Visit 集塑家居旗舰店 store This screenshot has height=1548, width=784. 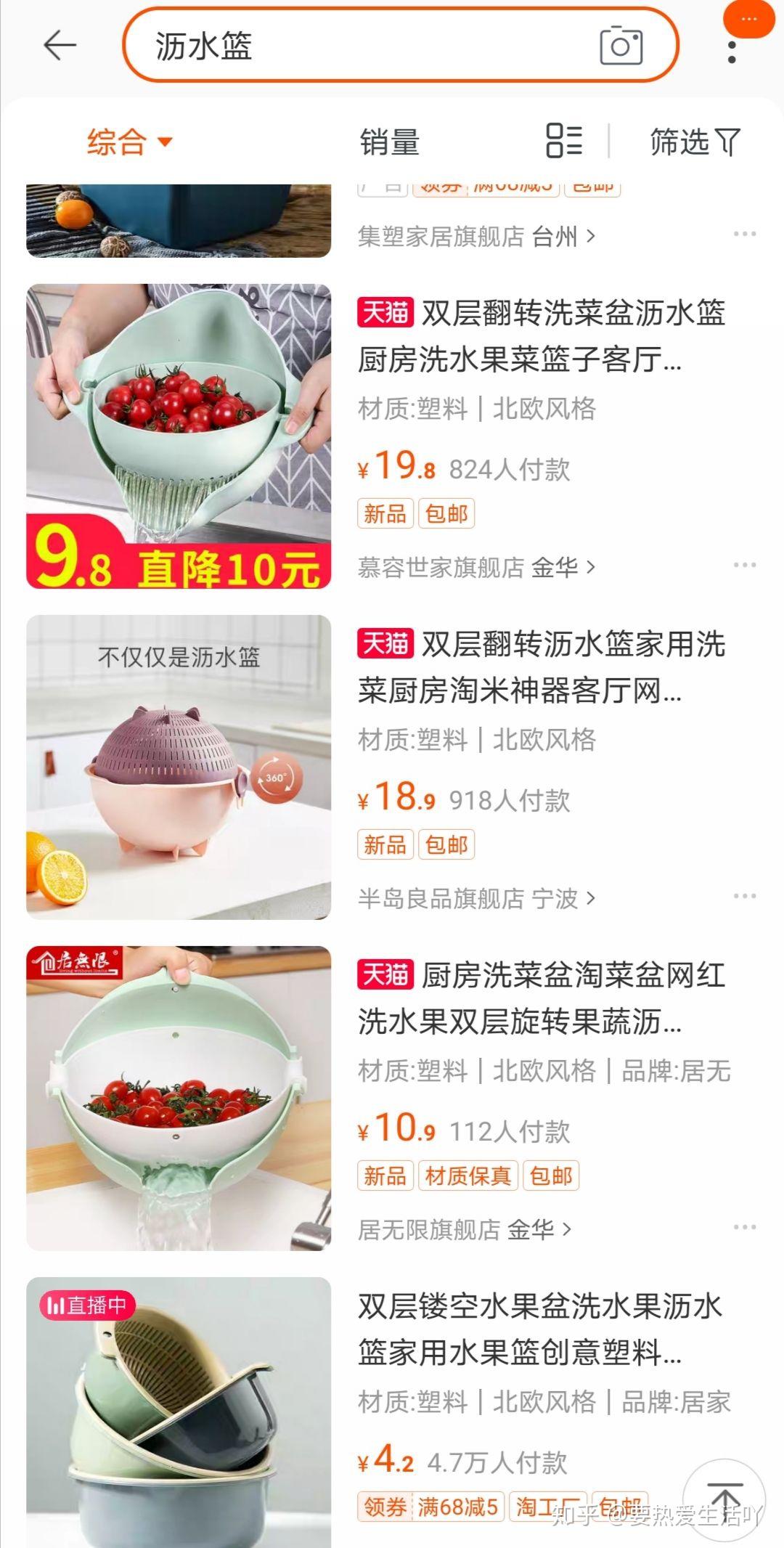click(x=476, y=236)
